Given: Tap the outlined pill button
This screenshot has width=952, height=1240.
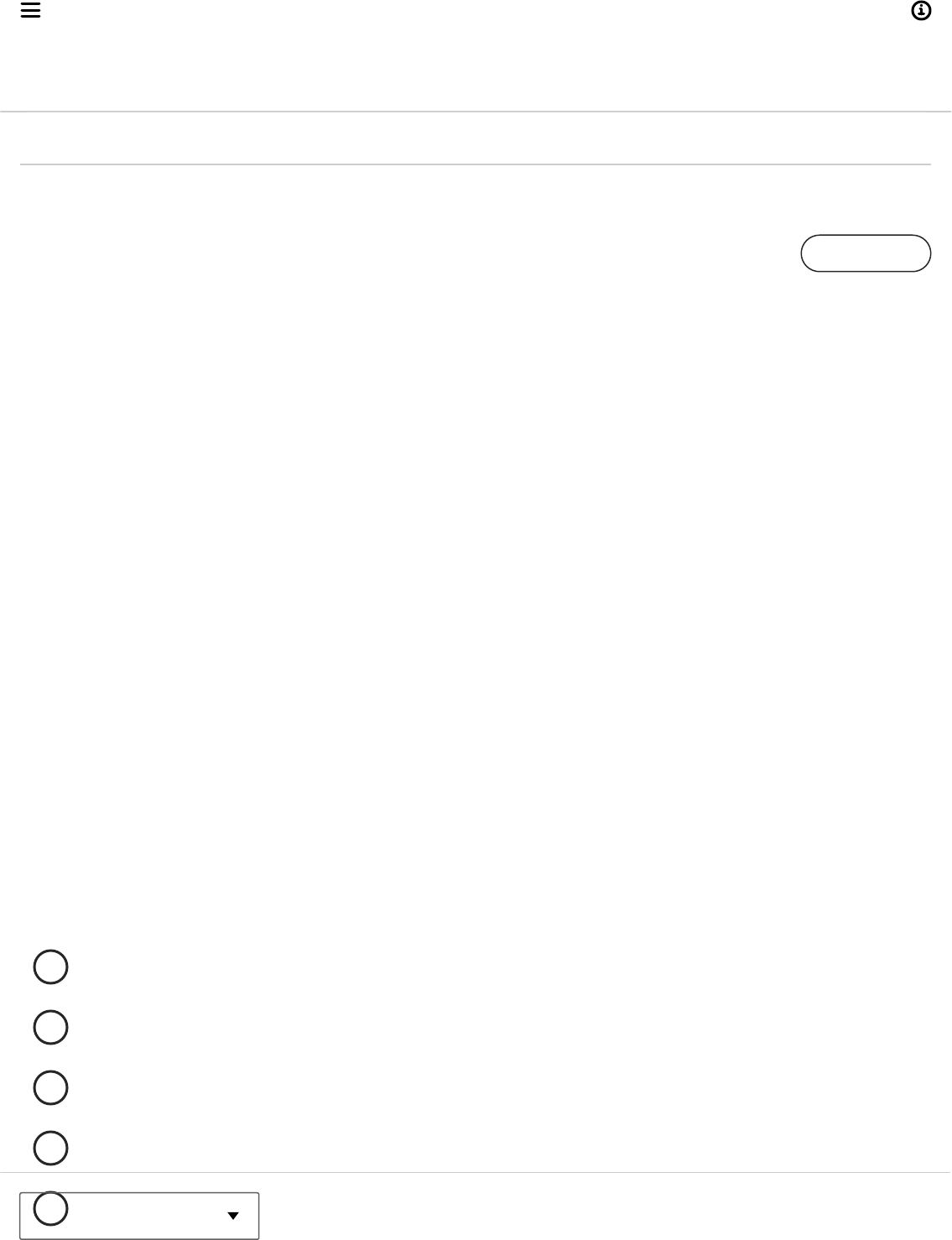Looking at the screenshot, I should click(866, 253).
